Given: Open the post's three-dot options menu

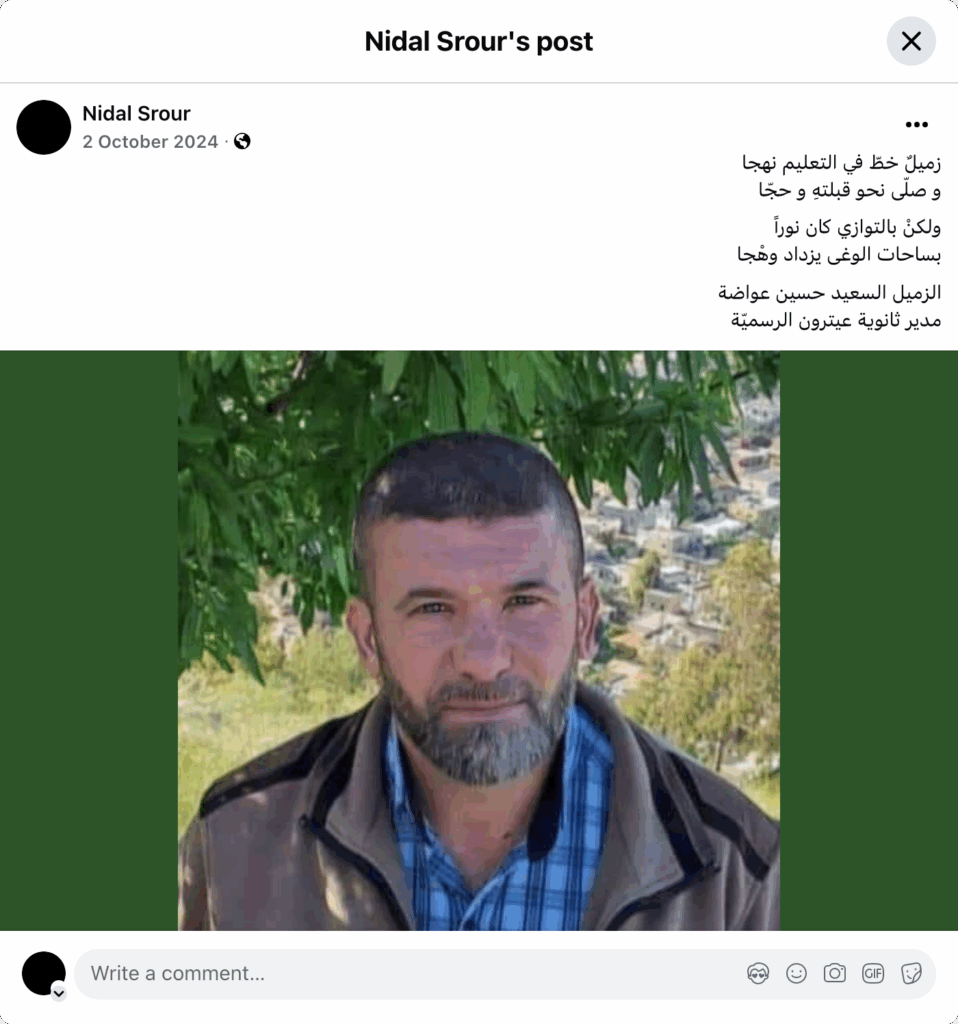Looking at the screenshot, I should 916,124.
